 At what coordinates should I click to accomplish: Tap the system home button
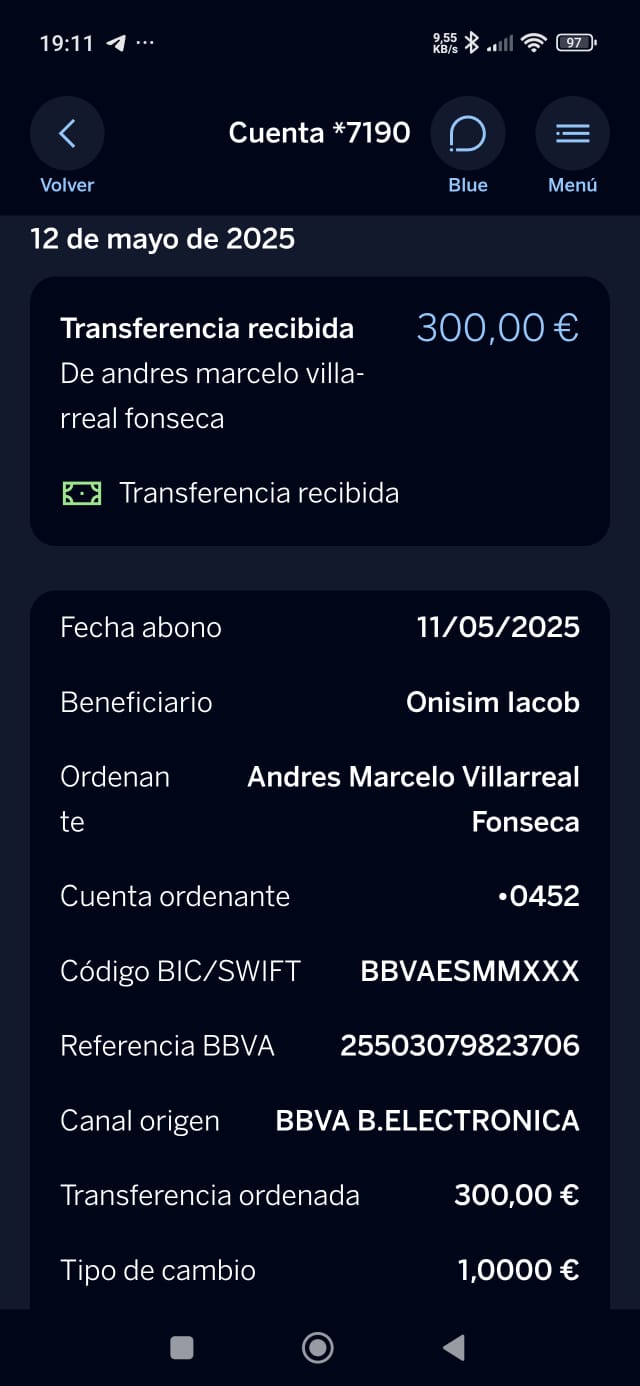318,1348
